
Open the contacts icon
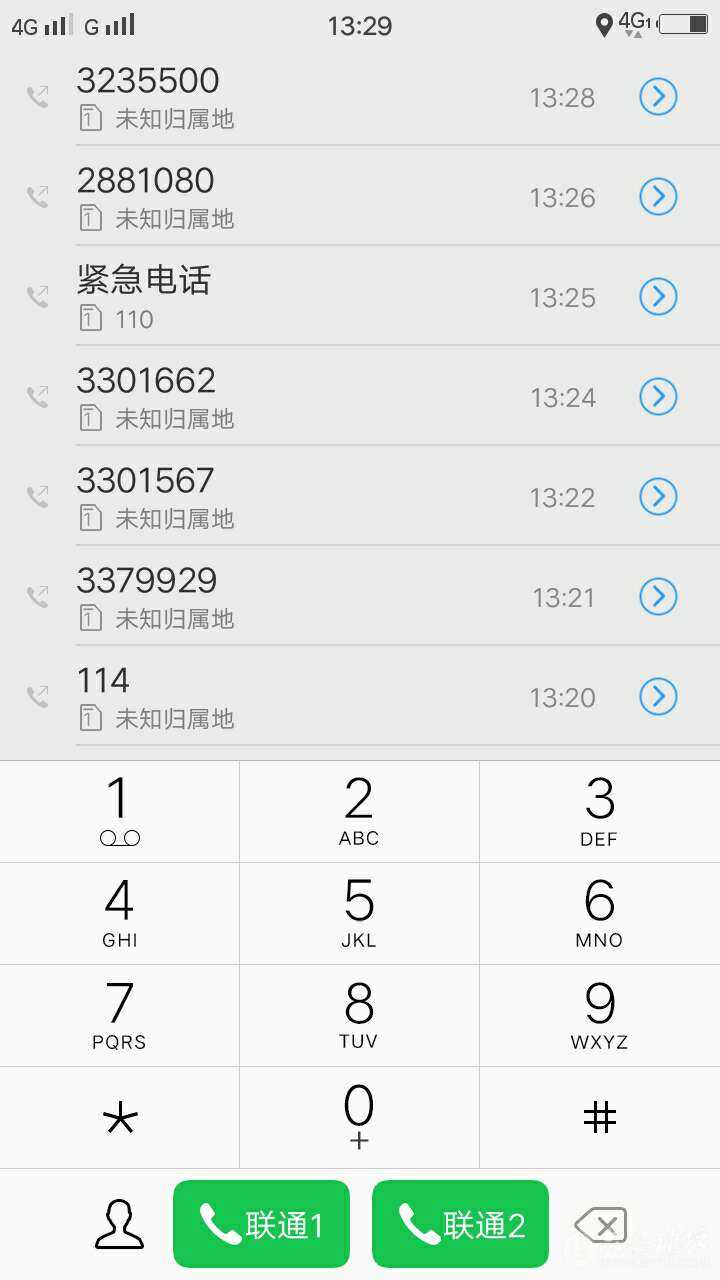click(119, 1224)
